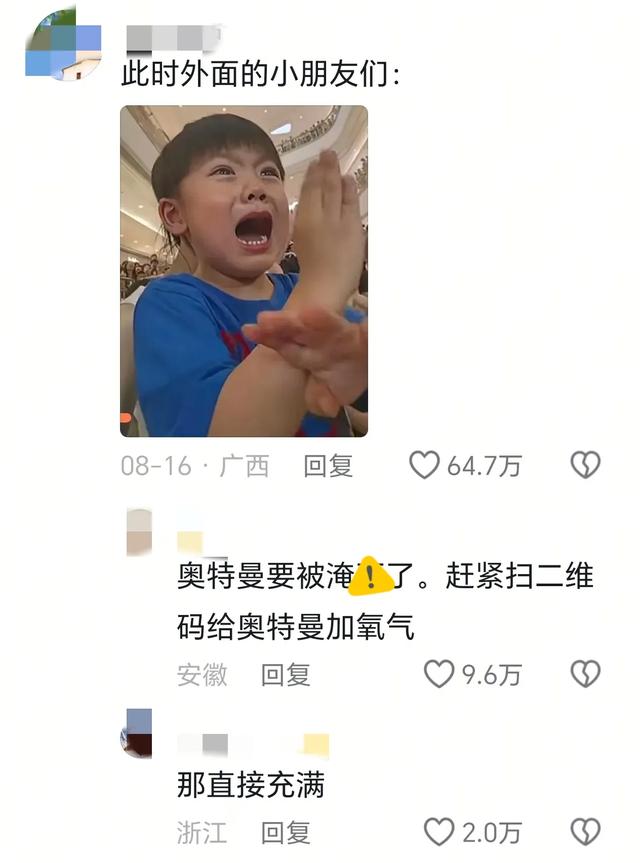Viewport: 640px width, 863px height.
Task: Like the comment with 2.0万 likes
Action: 439,832
